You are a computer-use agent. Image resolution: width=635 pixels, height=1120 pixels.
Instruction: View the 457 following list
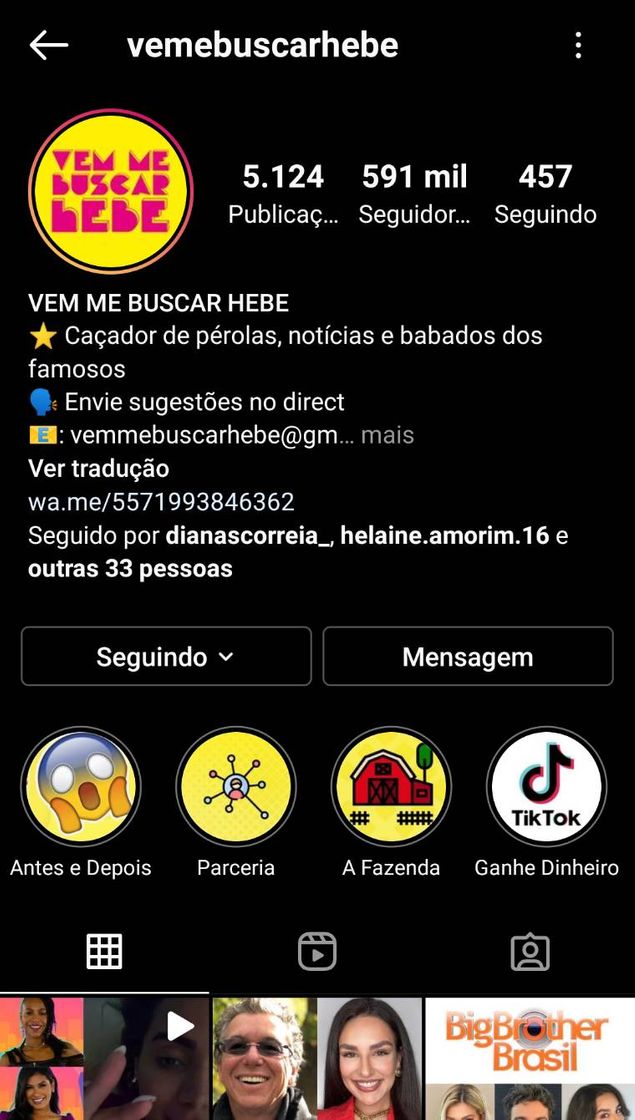click(545, 193)
